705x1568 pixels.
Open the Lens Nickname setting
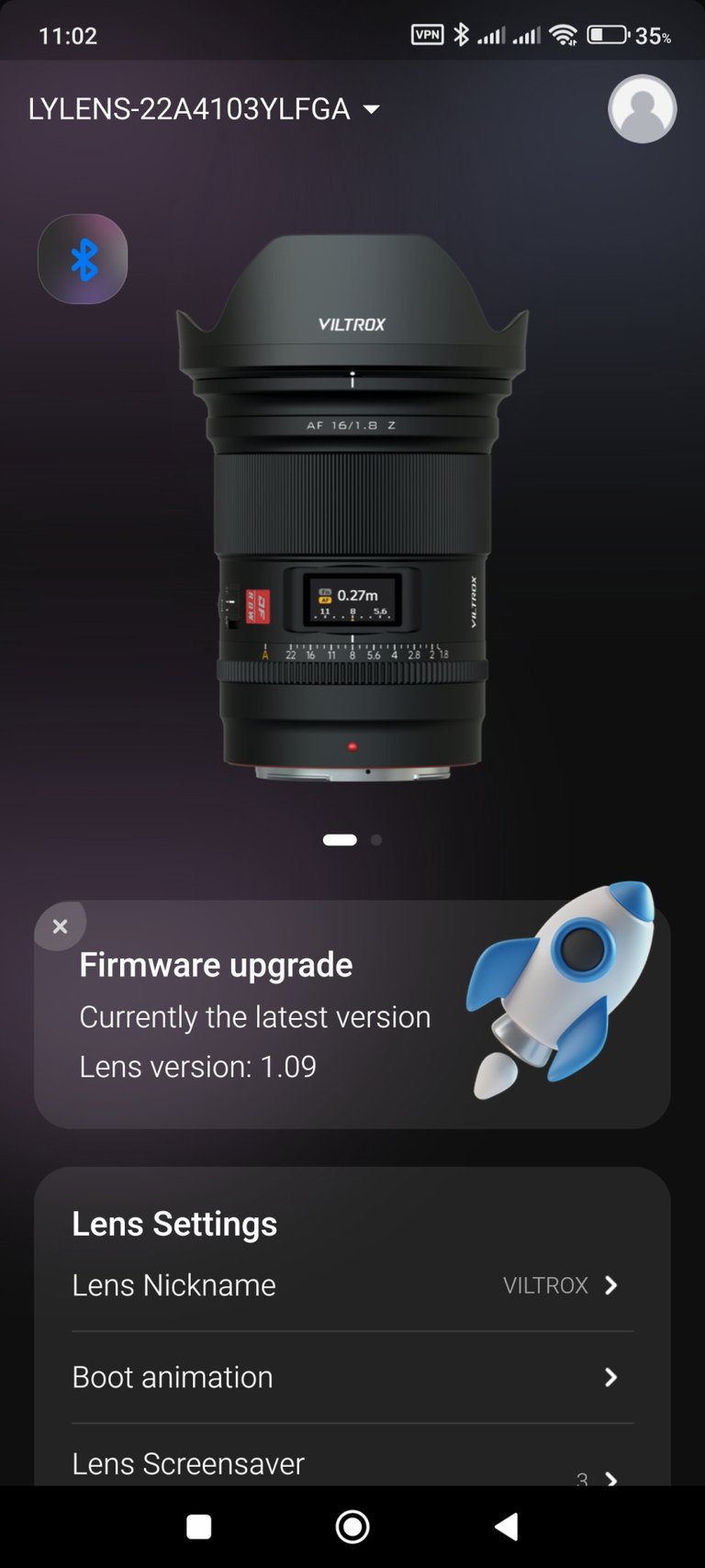[x=352, y=1285]
